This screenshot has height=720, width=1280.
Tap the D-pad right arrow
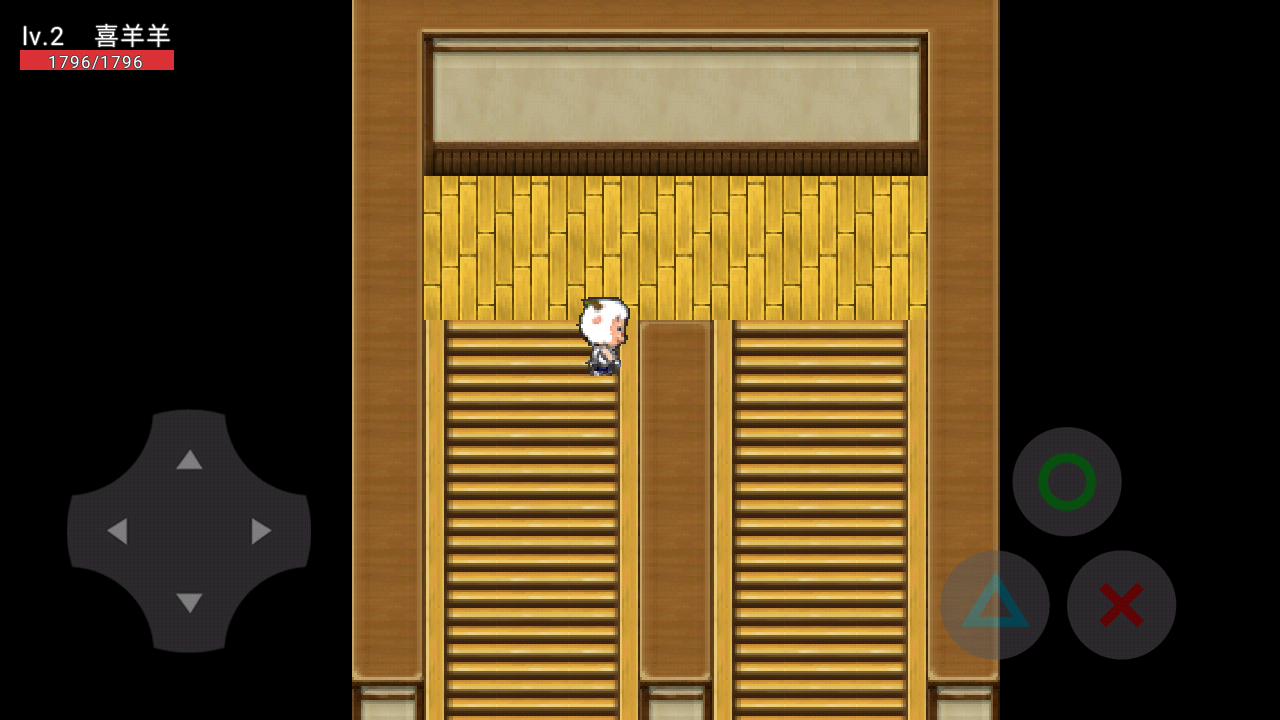pyautogui.click(x=261, y=531)
